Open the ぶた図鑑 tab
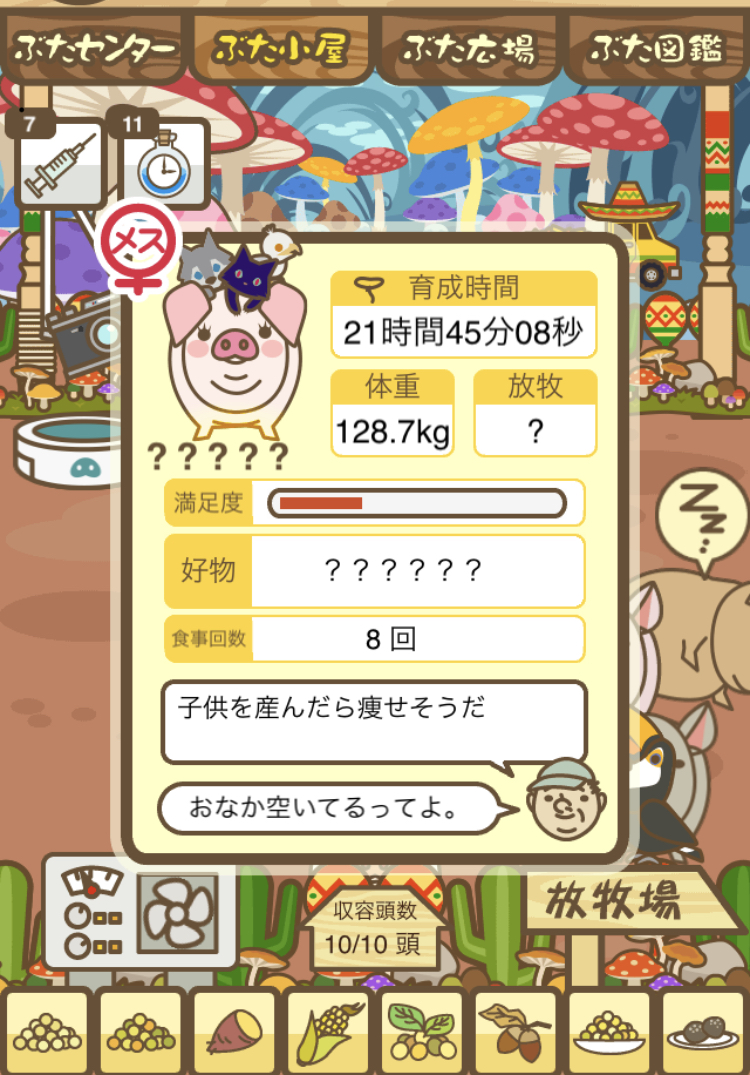Image resolution: width=750 pixels, height=1075 pixels. [656, 47]
